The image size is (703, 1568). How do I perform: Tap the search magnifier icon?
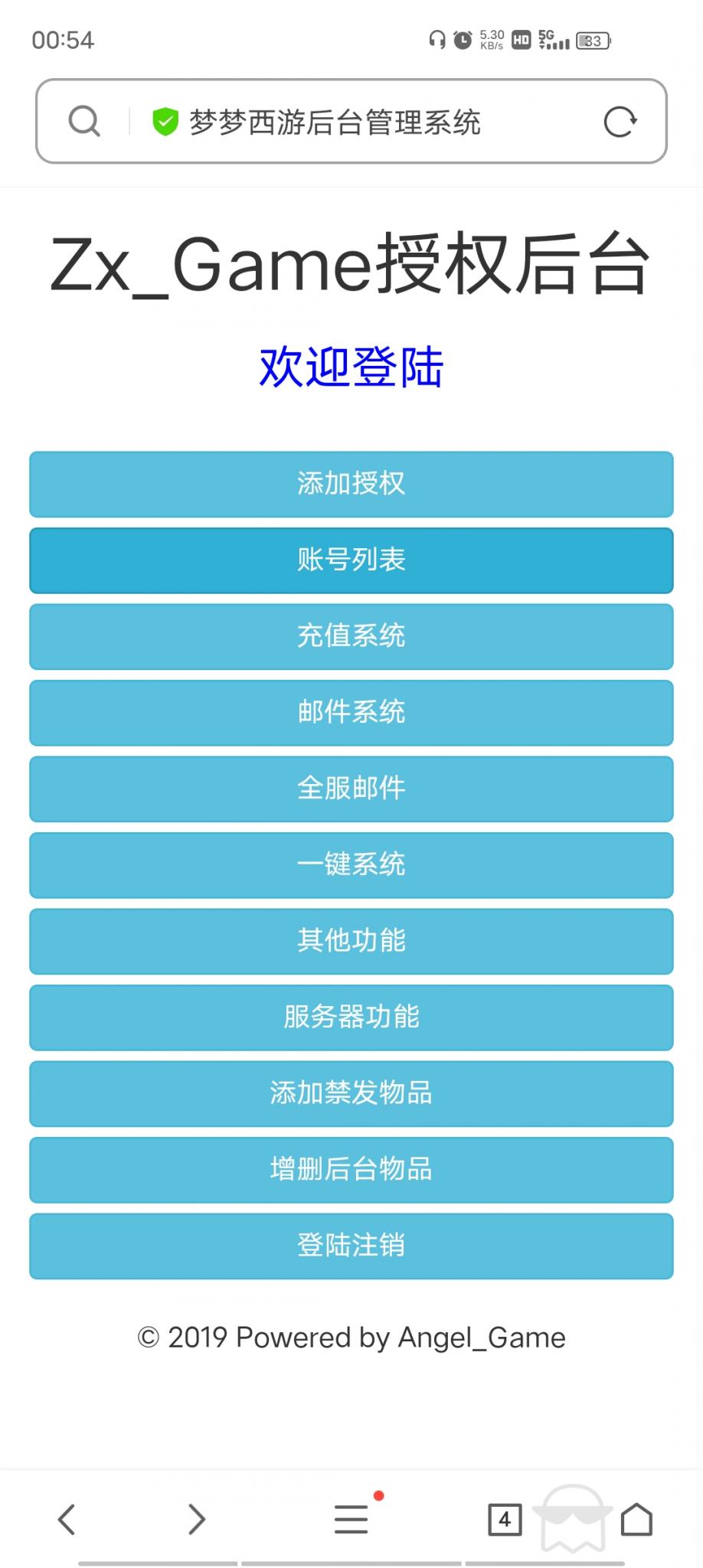coord(84,120)
